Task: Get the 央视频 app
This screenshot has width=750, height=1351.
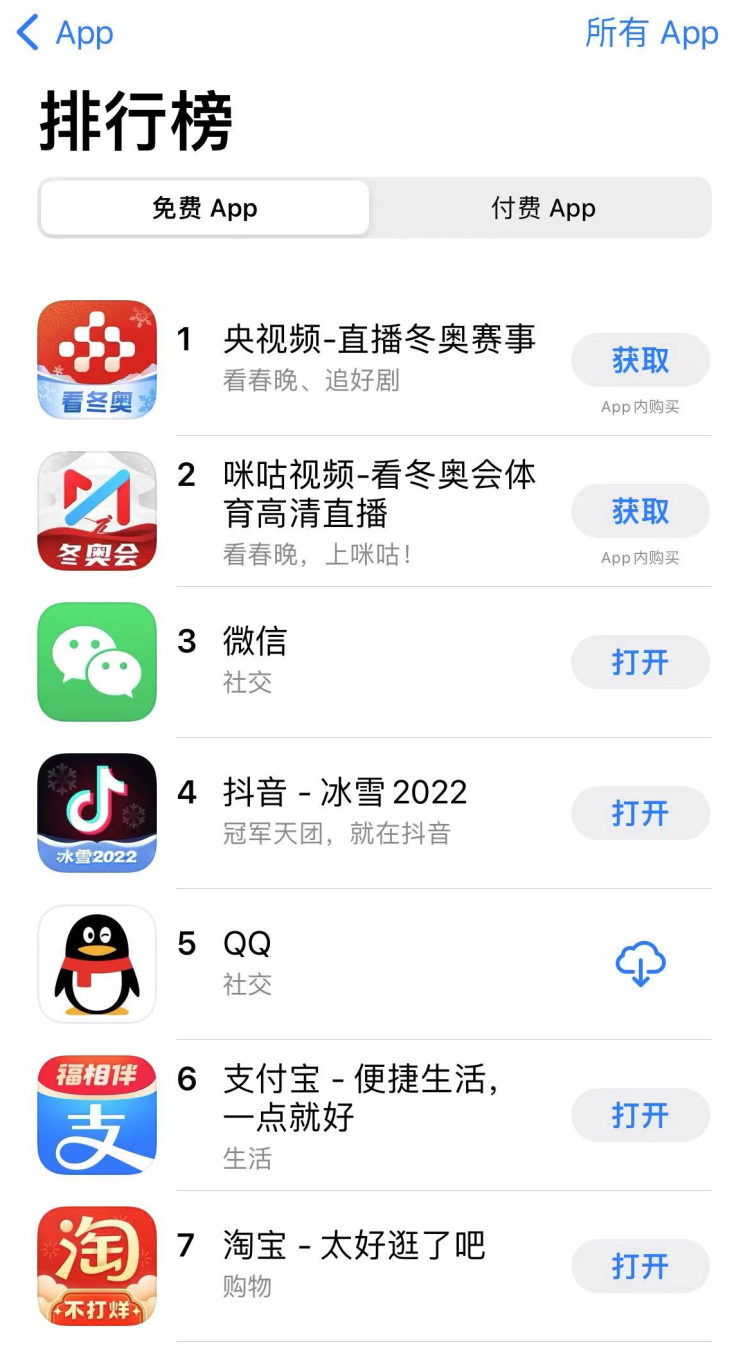Action: [x=640, y=360]
